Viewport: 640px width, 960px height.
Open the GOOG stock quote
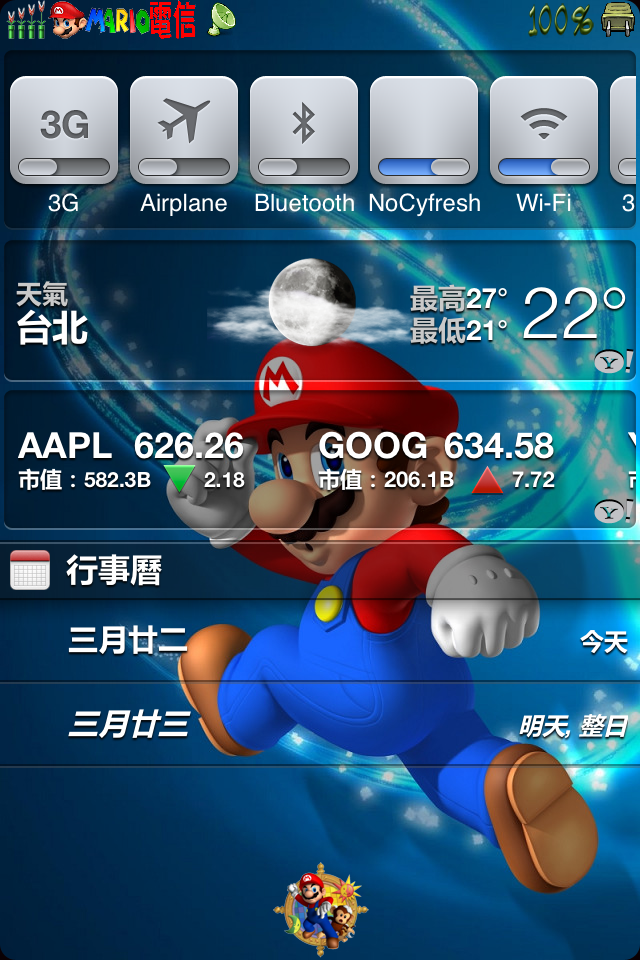(436, 460)
